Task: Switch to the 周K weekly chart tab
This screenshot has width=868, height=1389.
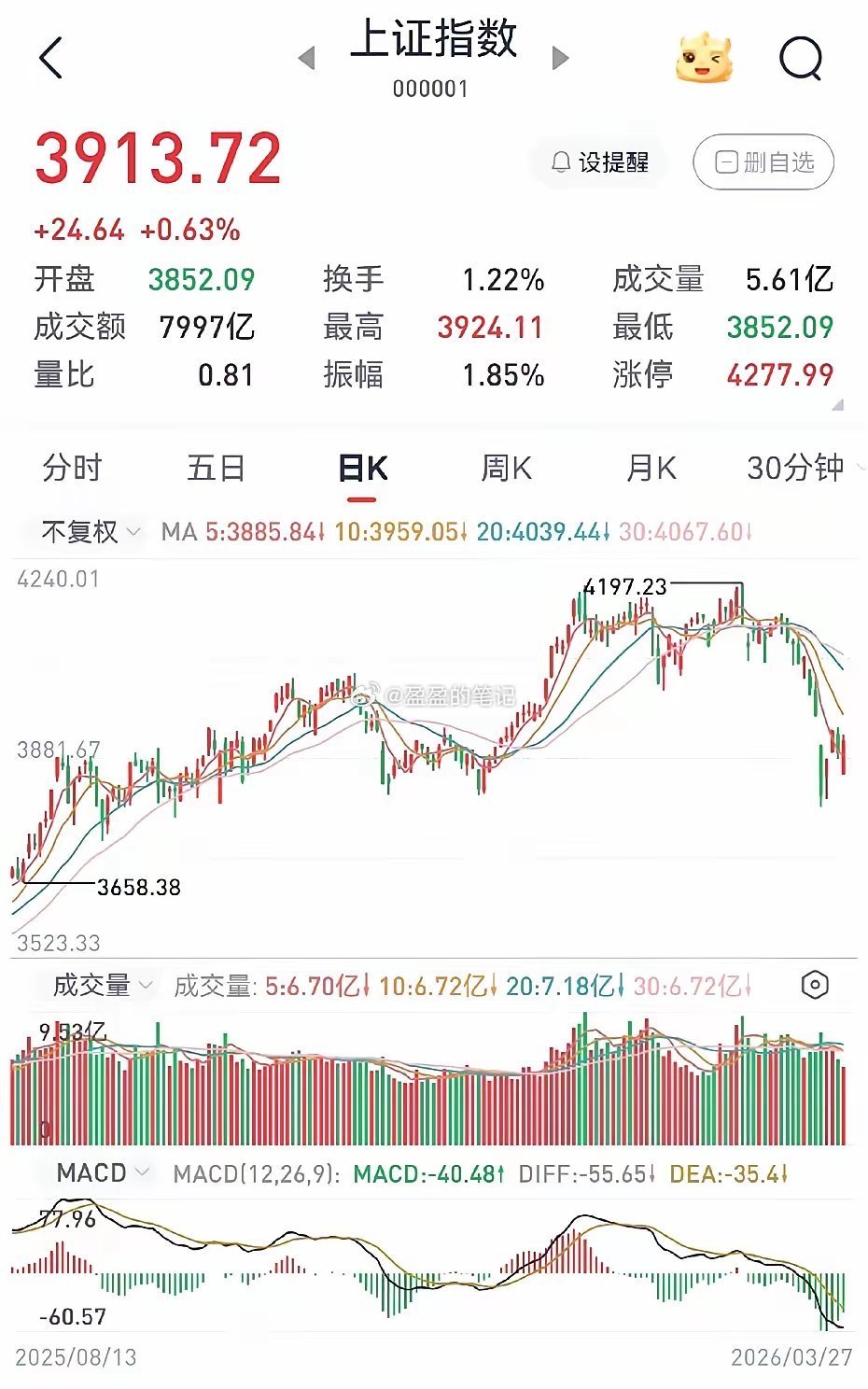Action: [x=506, y=469]
